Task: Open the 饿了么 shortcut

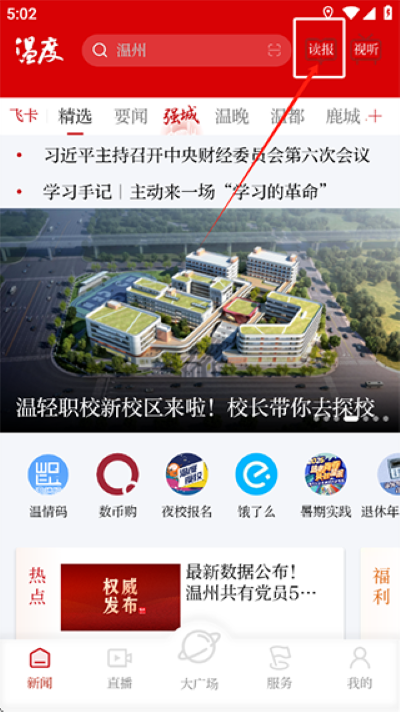Action: pos(257,486)
